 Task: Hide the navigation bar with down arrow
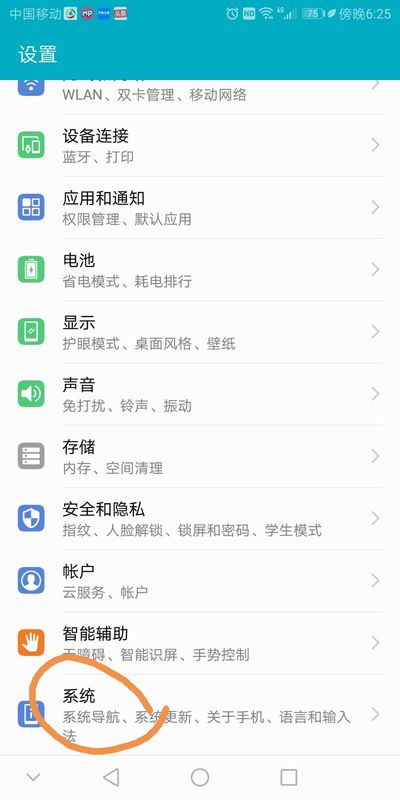pos(33,777)
